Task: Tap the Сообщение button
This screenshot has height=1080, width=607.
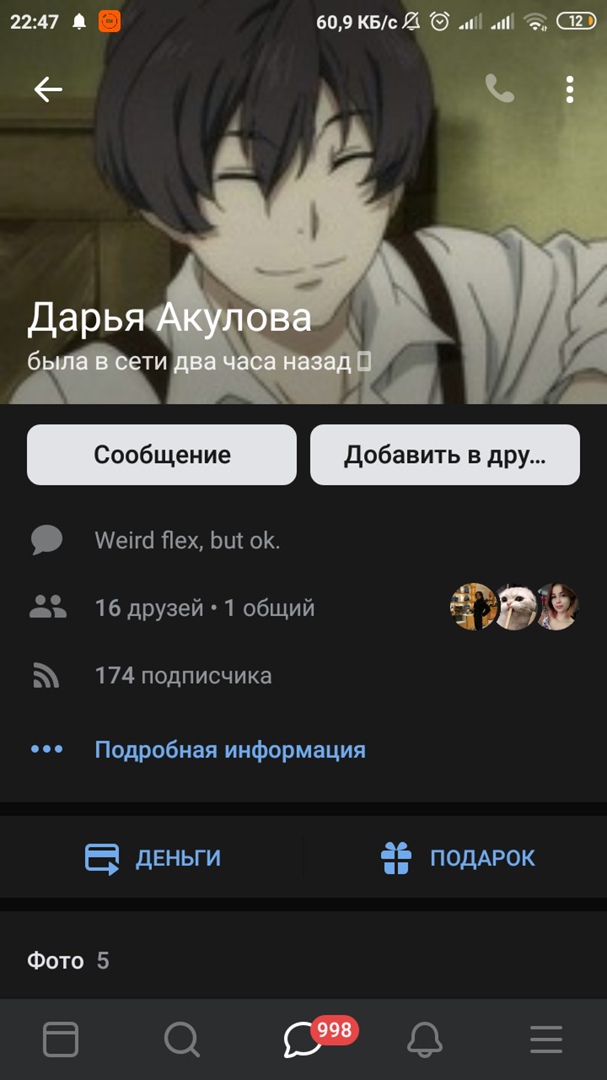Action: (x=162, y=455)
